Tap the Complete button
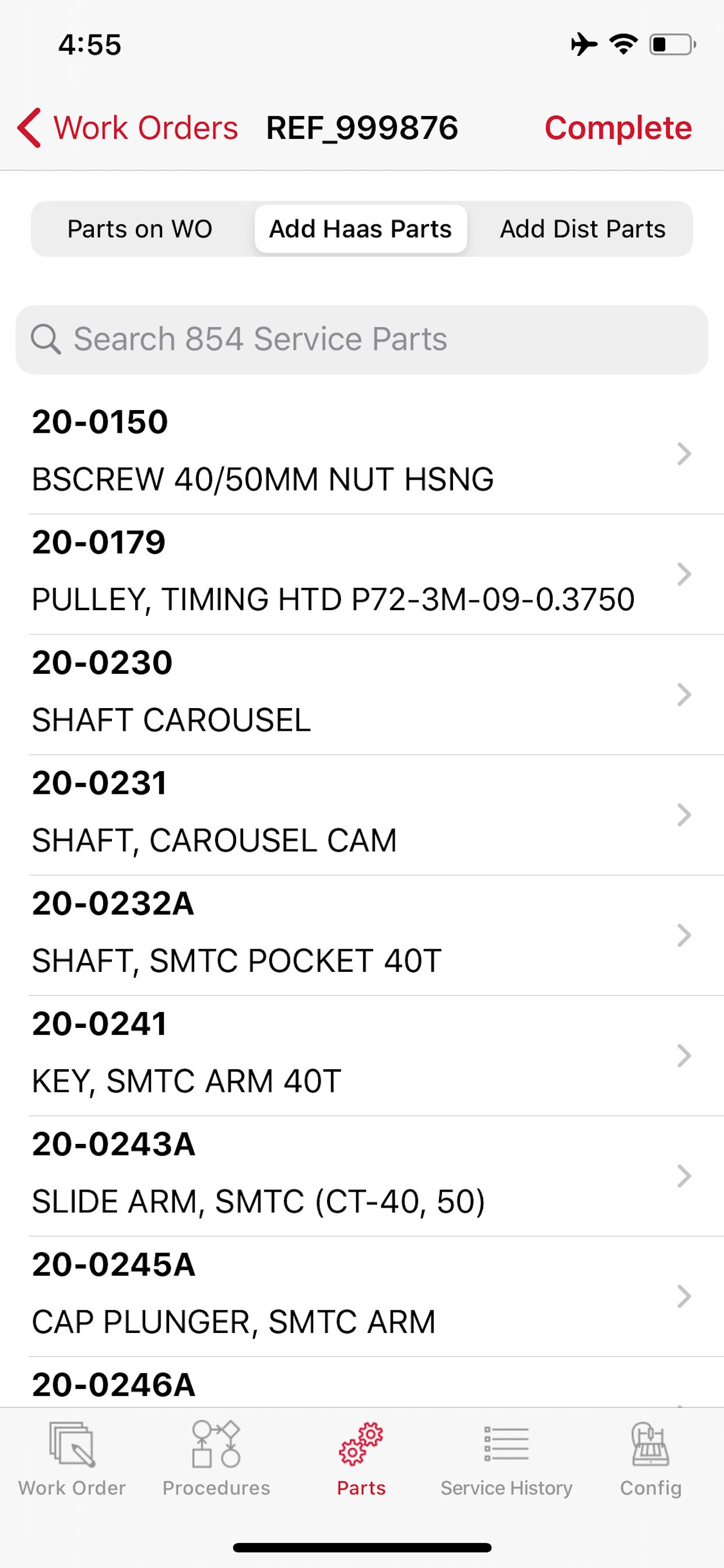Viewport: 724px width, 1568px height. 618,128
